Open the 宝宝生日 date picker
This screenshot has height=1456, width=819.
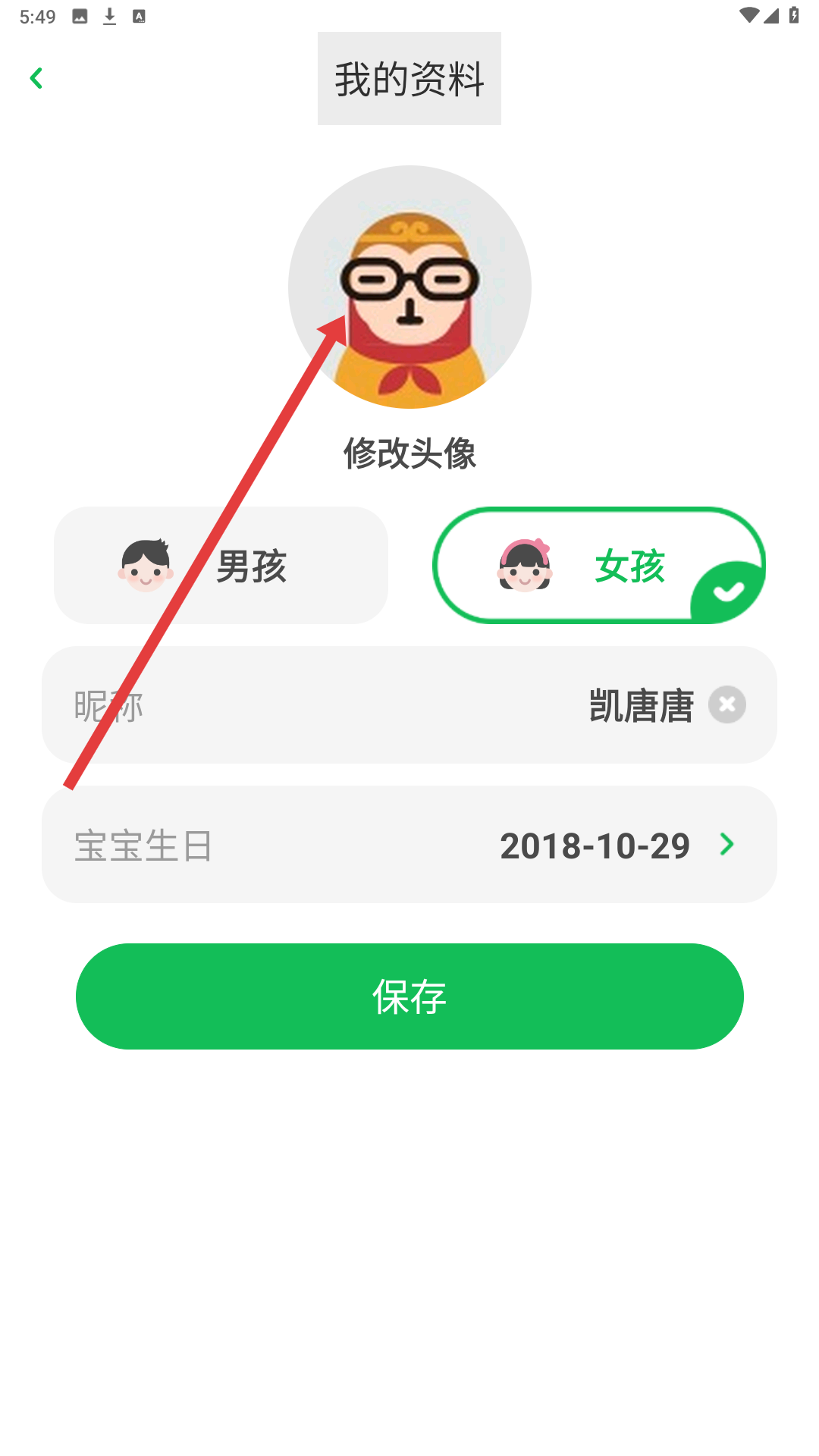409,845
